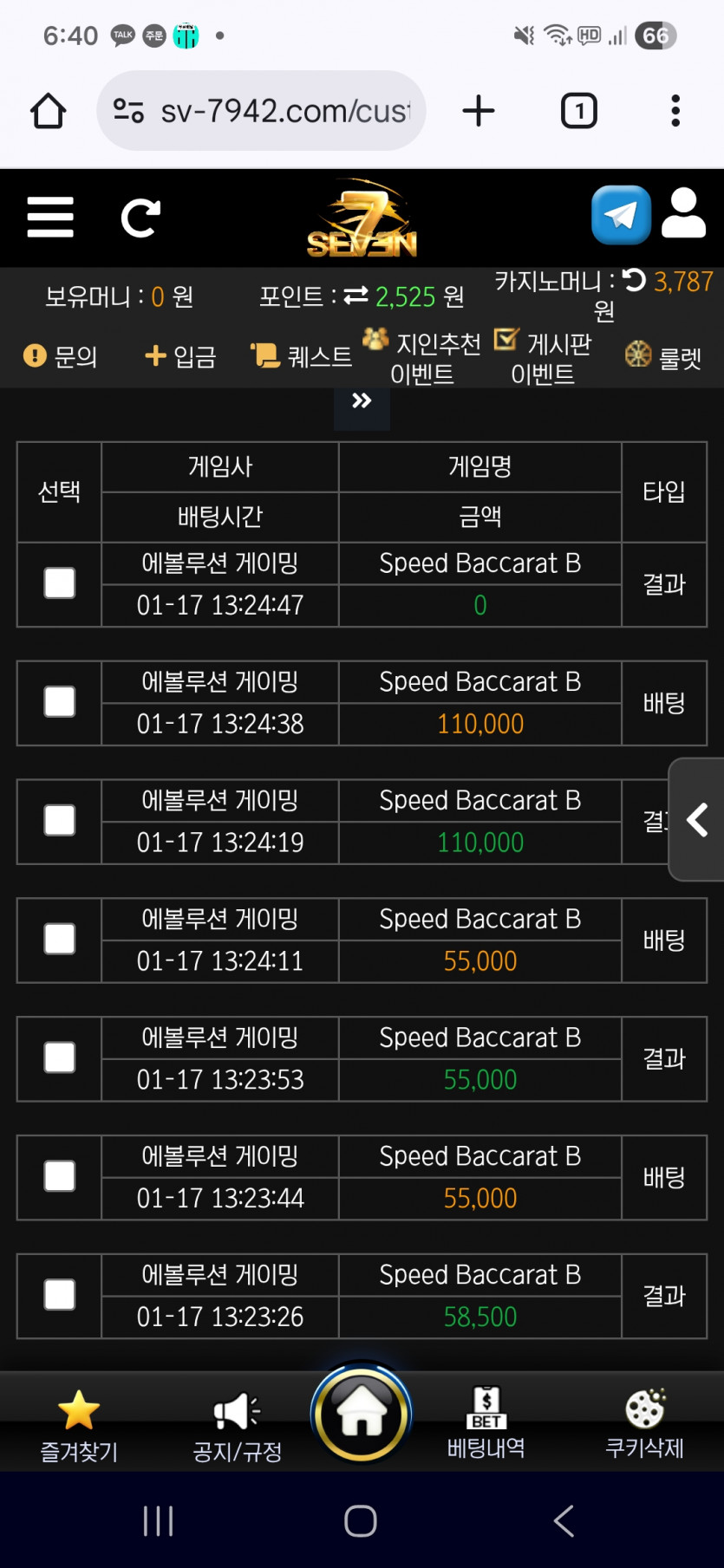Select the checkbox for 13:24:38 bet

[x=60, y=702]
